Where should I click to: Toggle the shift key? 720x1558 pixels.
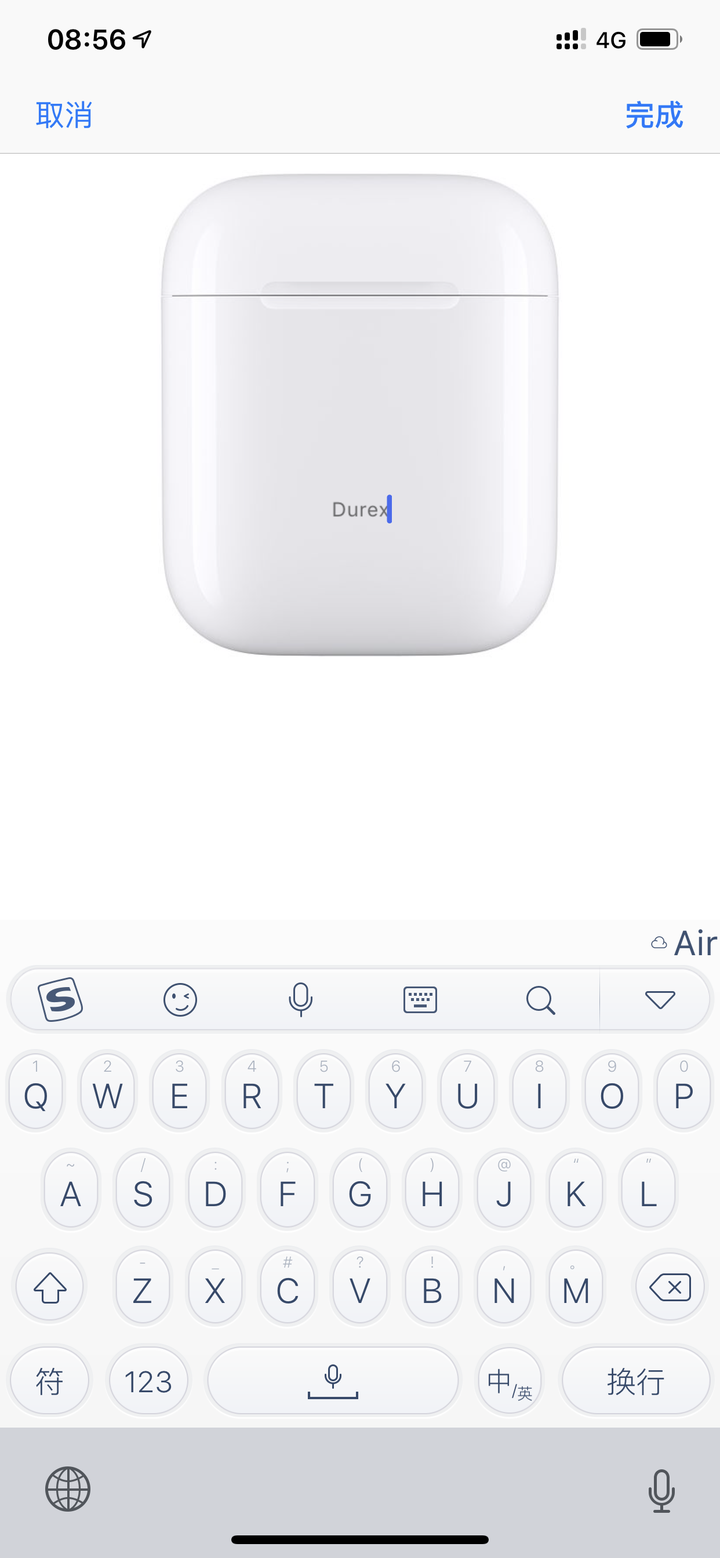click(50, 1289)
